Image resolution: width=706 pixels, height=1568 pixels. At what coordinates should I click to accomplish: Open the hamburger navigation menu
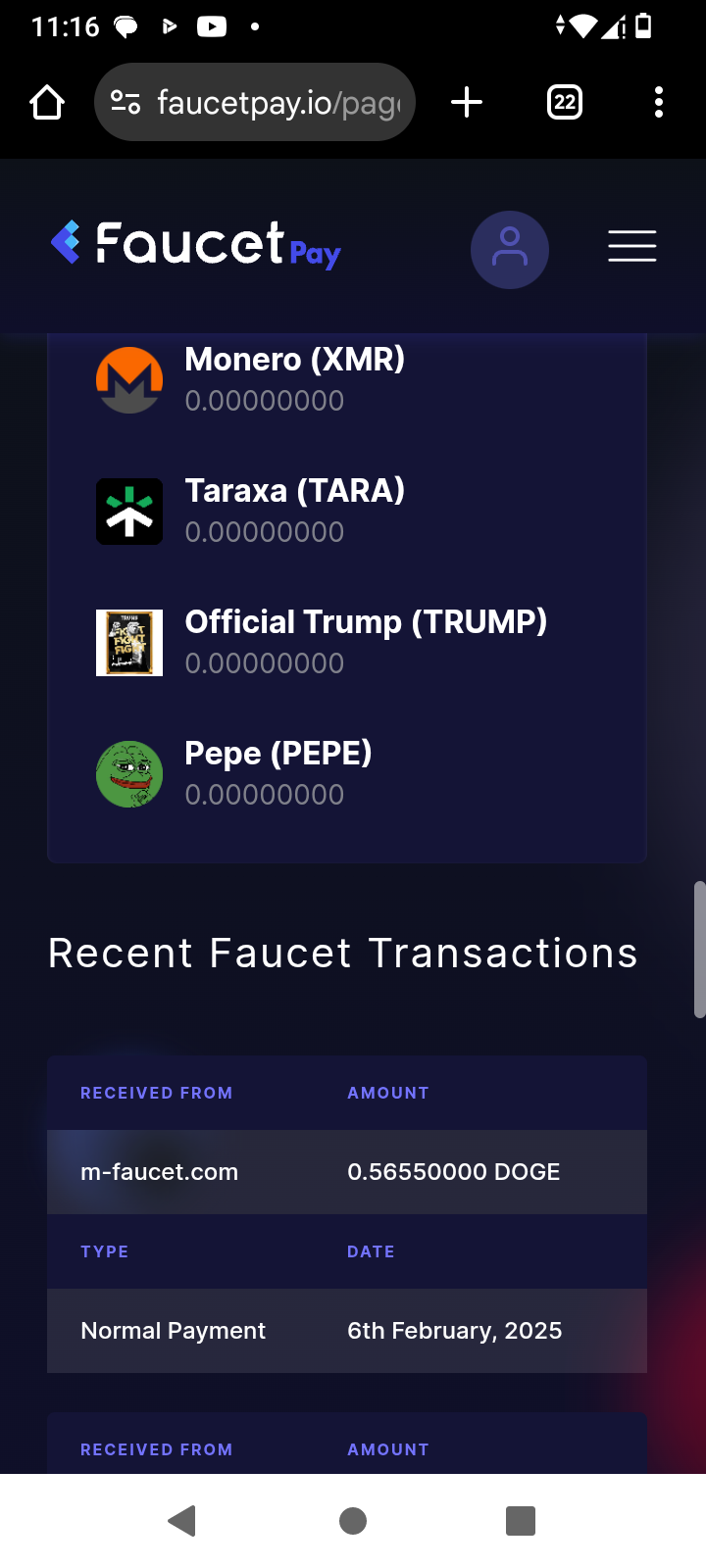(x=632, y=246)
